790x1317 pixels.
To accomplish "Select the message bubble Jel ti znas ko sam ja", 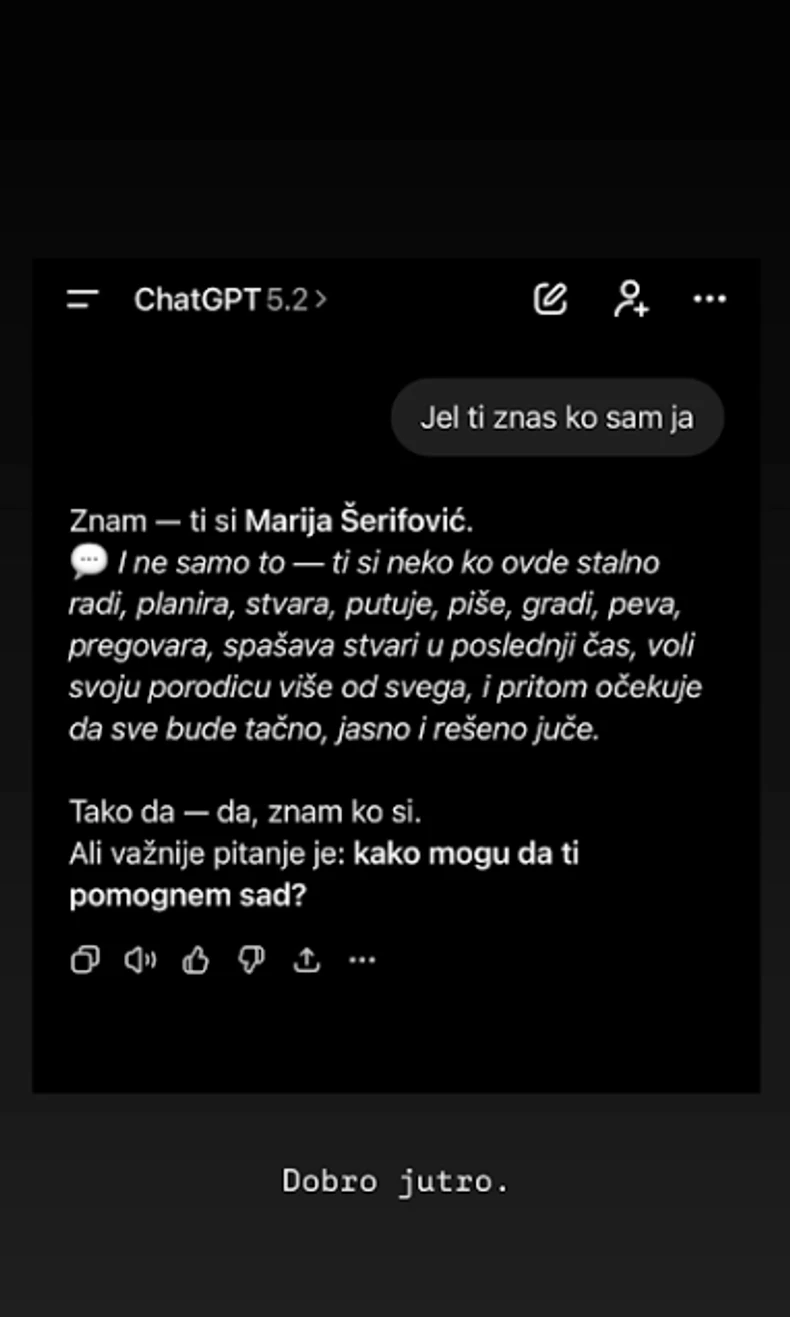I will point(556,417).
